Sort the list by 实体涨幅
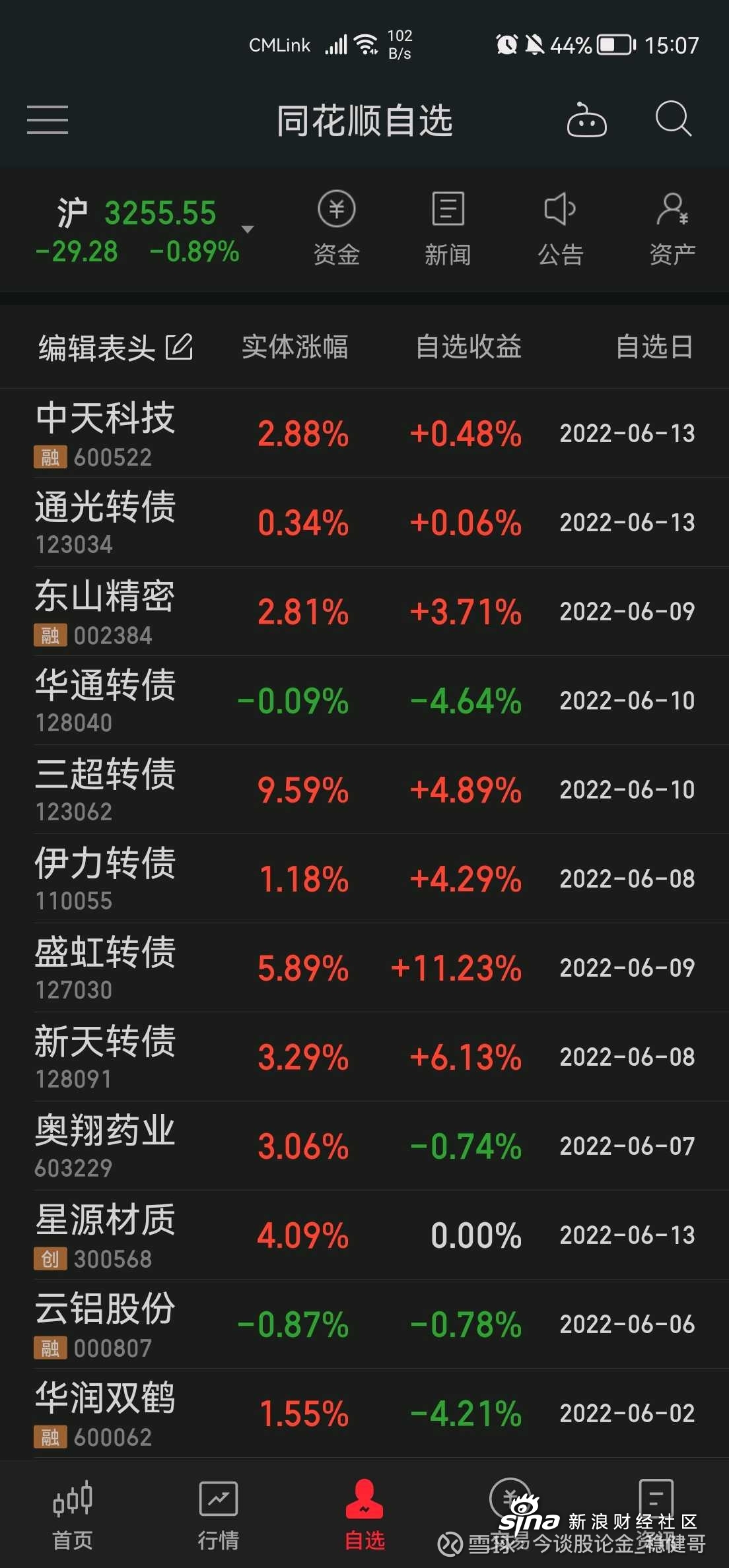 295,347
